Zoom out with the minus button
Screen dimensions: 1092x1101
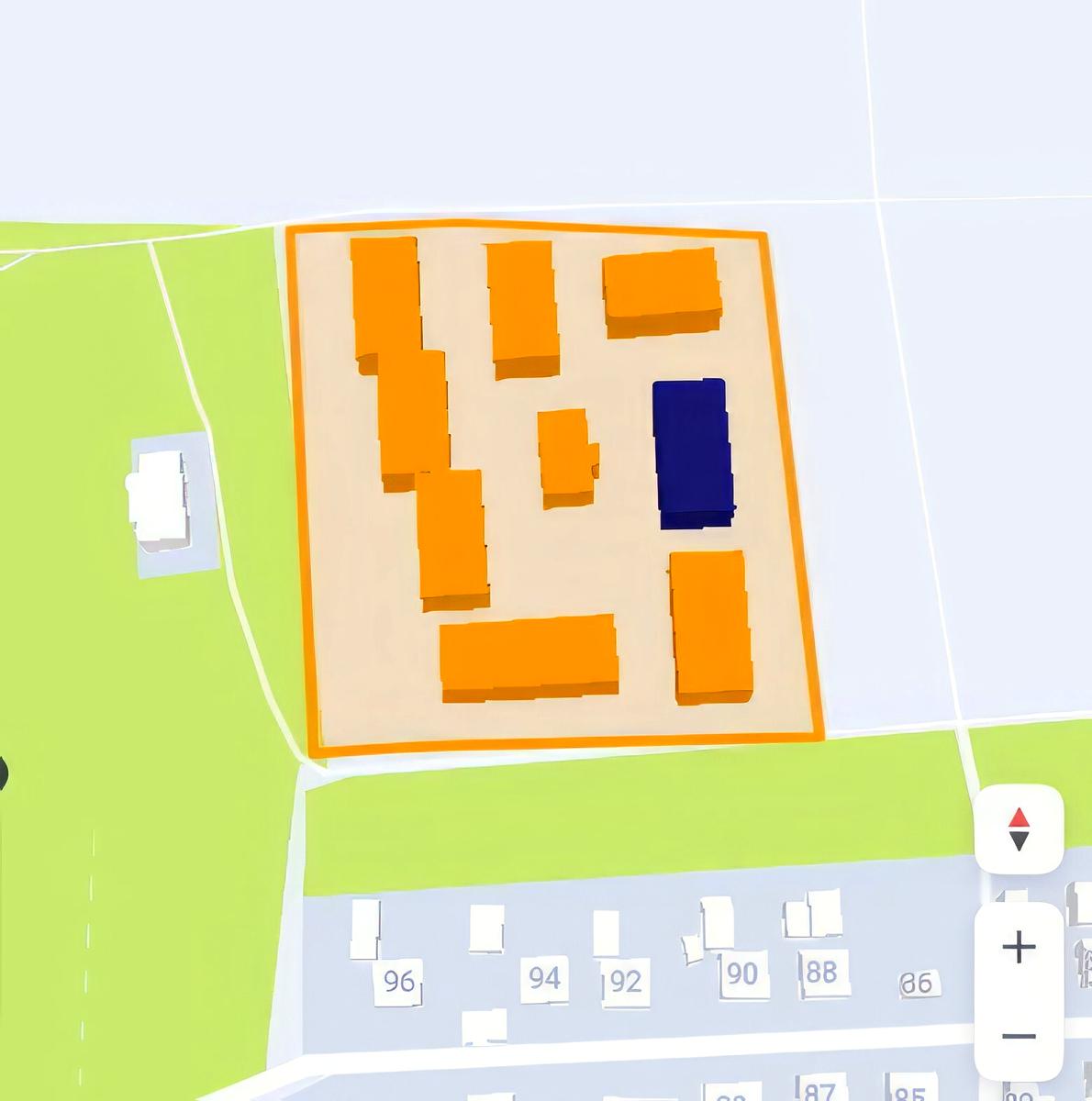pyautogui.click(x=1019, y=1036)
